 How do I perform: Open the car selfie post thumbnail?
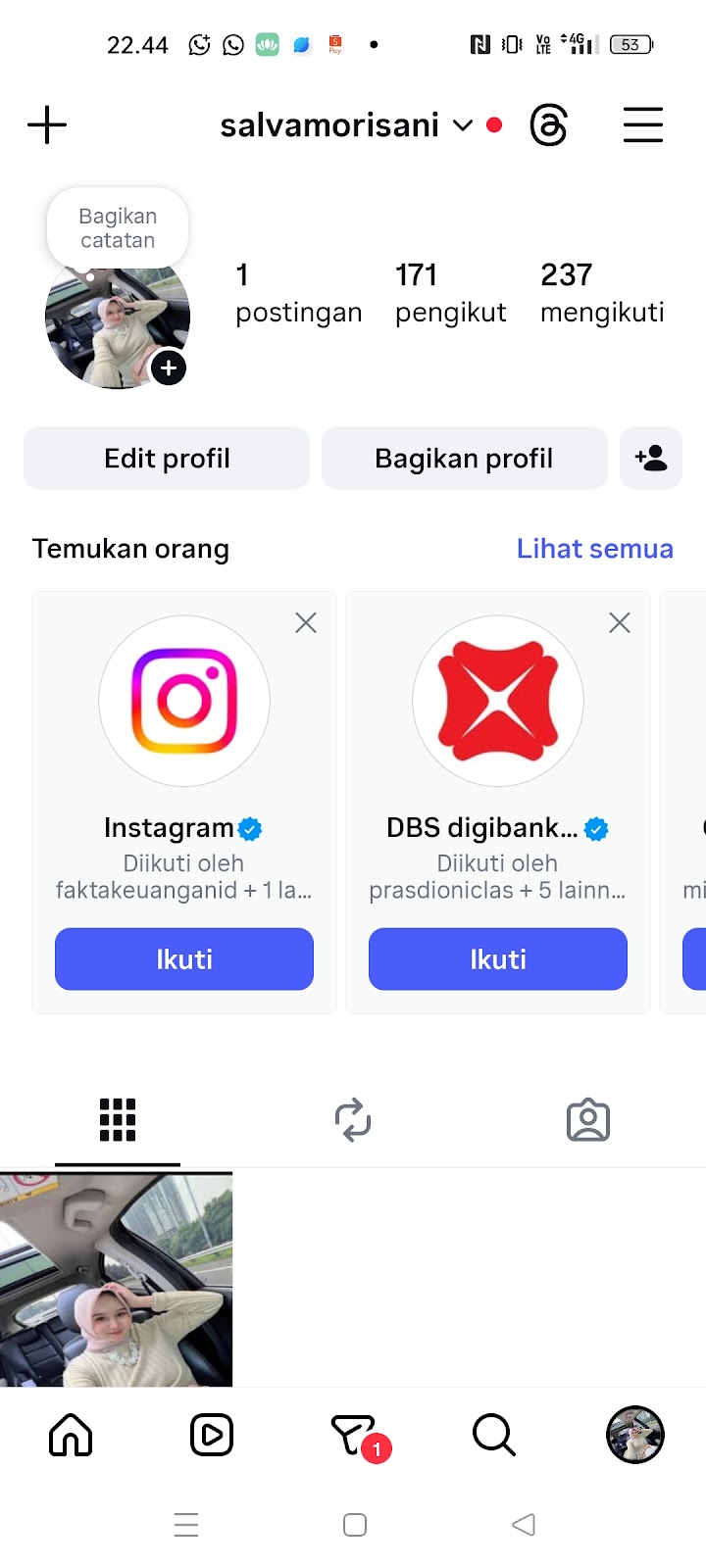click(116, 1279)
